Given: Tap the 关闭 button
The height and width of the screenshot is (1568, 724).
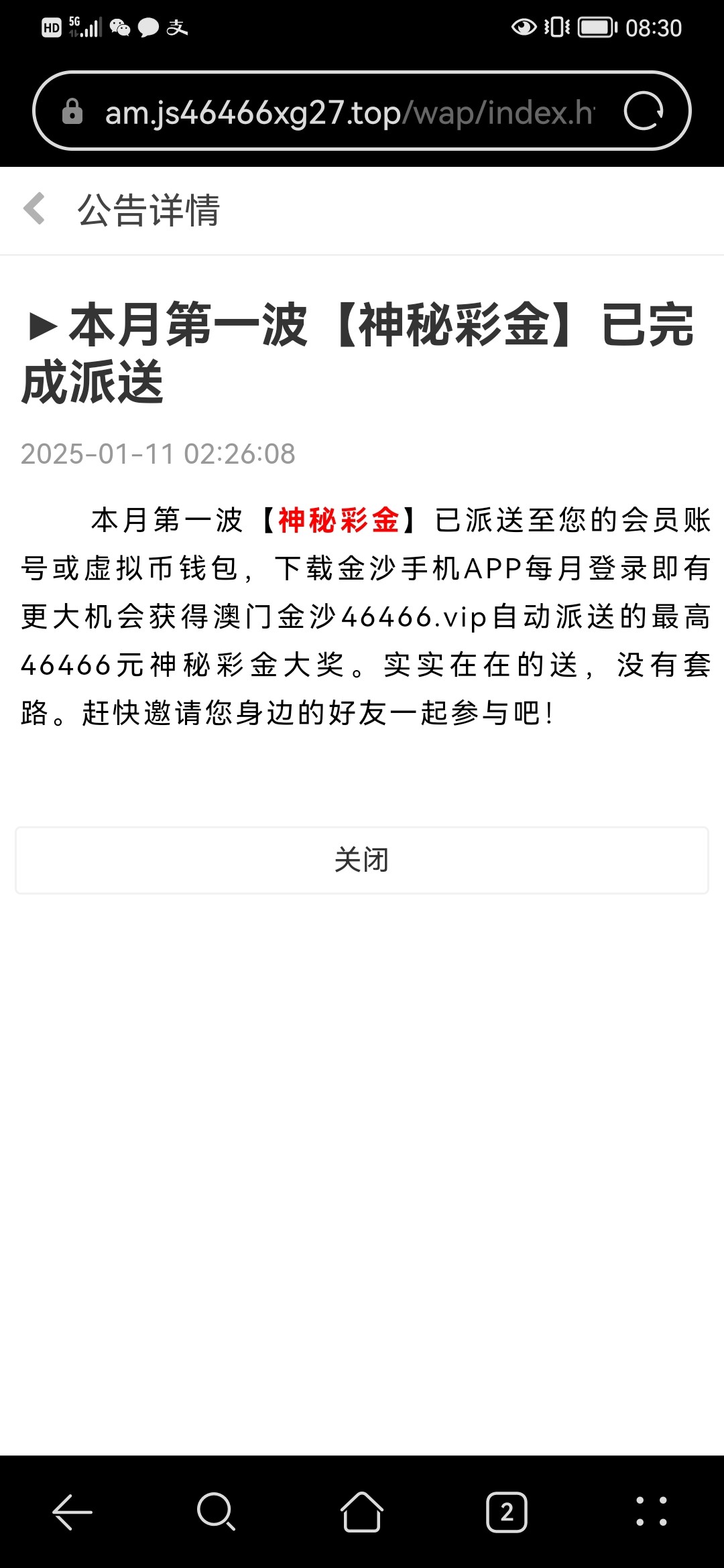Looking at the screenshot, I should [362, 860].
